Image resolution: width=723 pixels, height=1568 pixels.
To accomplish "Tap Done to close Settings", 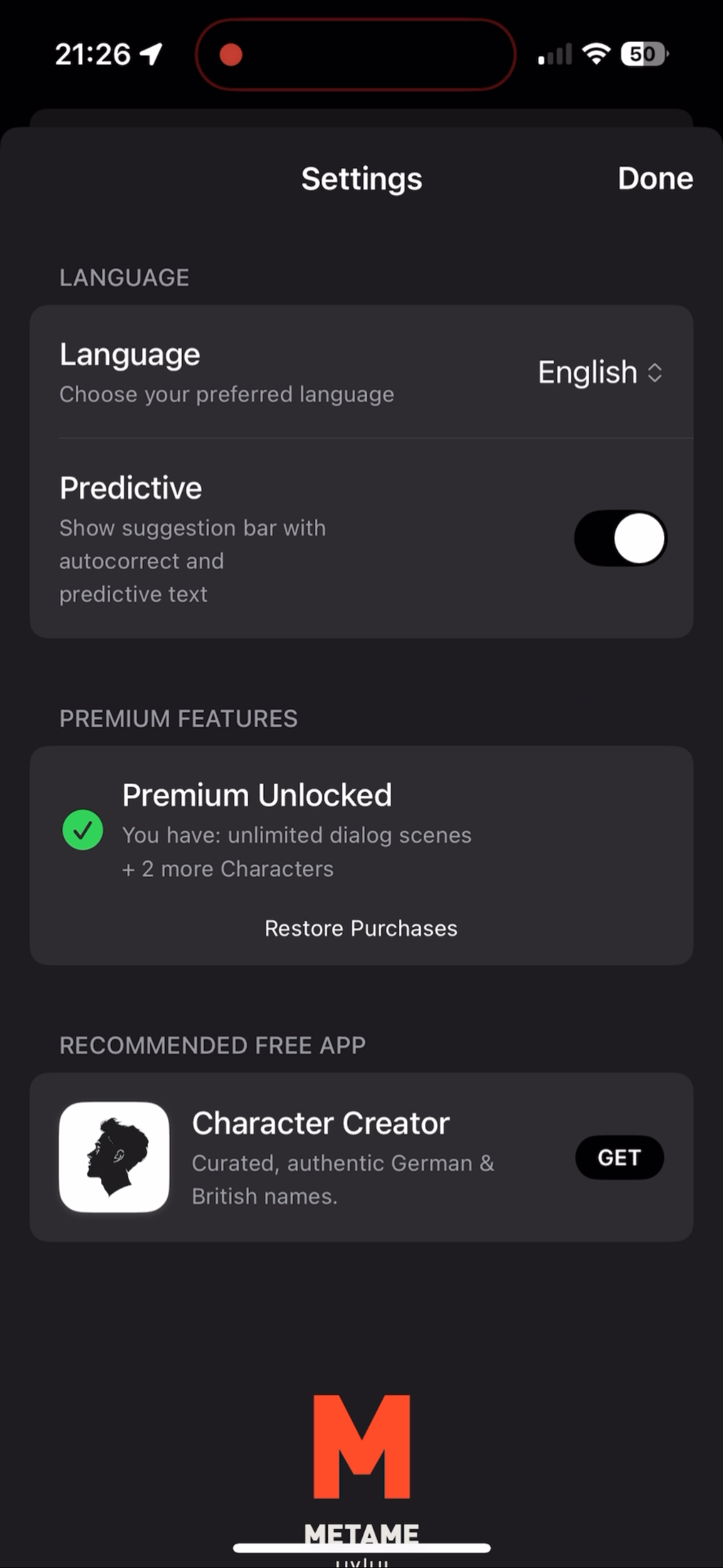I will (x=655, y=179).
